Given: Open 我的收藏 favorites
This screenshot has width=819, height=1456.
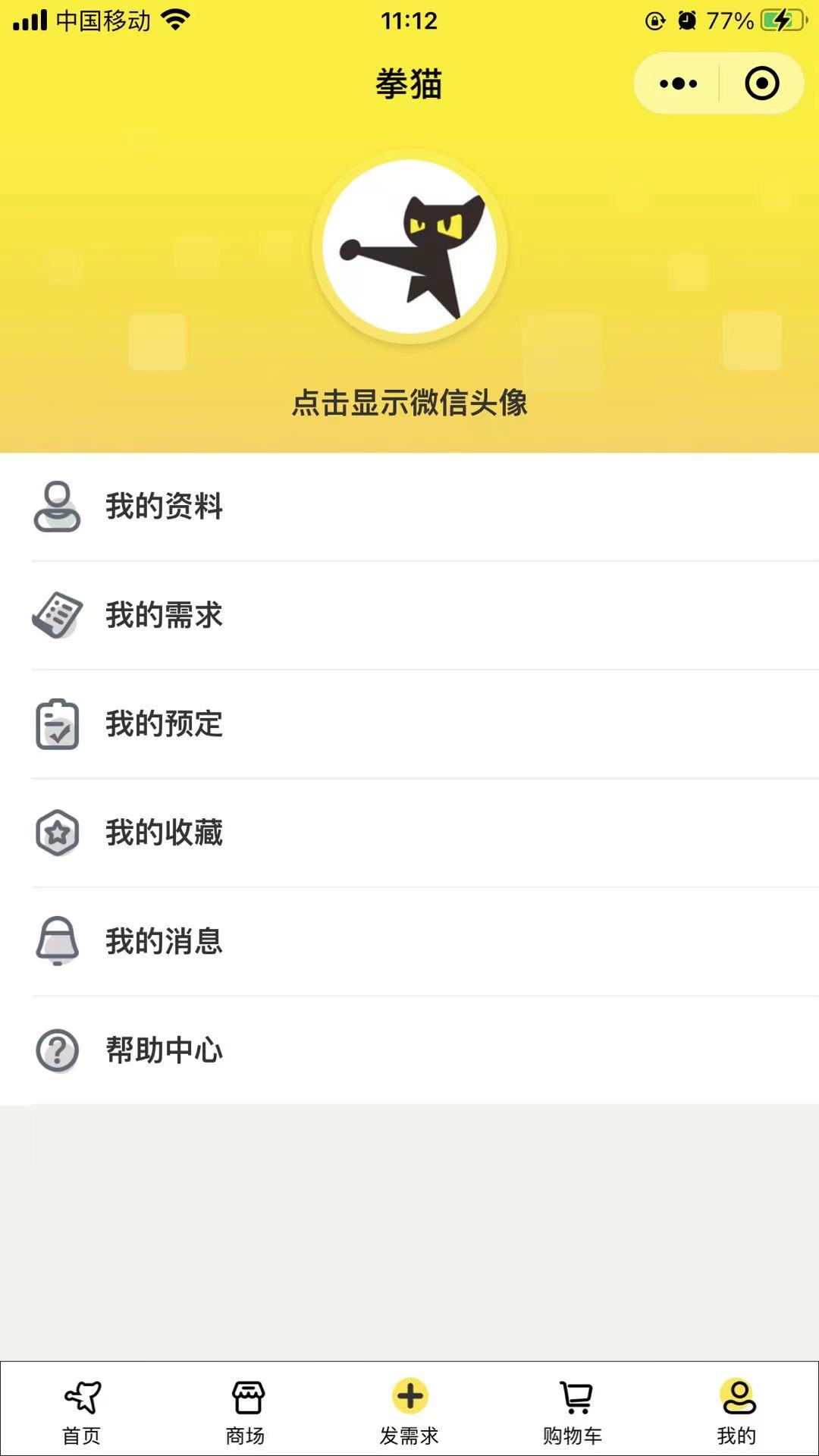Looking at the screenshot, I should pyautogui.click(x=409, y=833).
